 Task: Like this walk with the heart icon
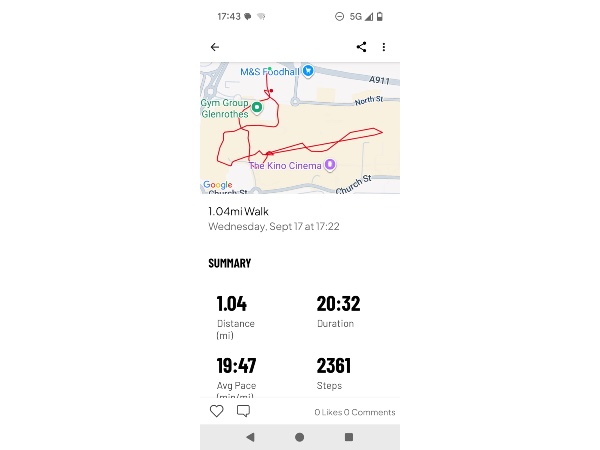(216, 411)
